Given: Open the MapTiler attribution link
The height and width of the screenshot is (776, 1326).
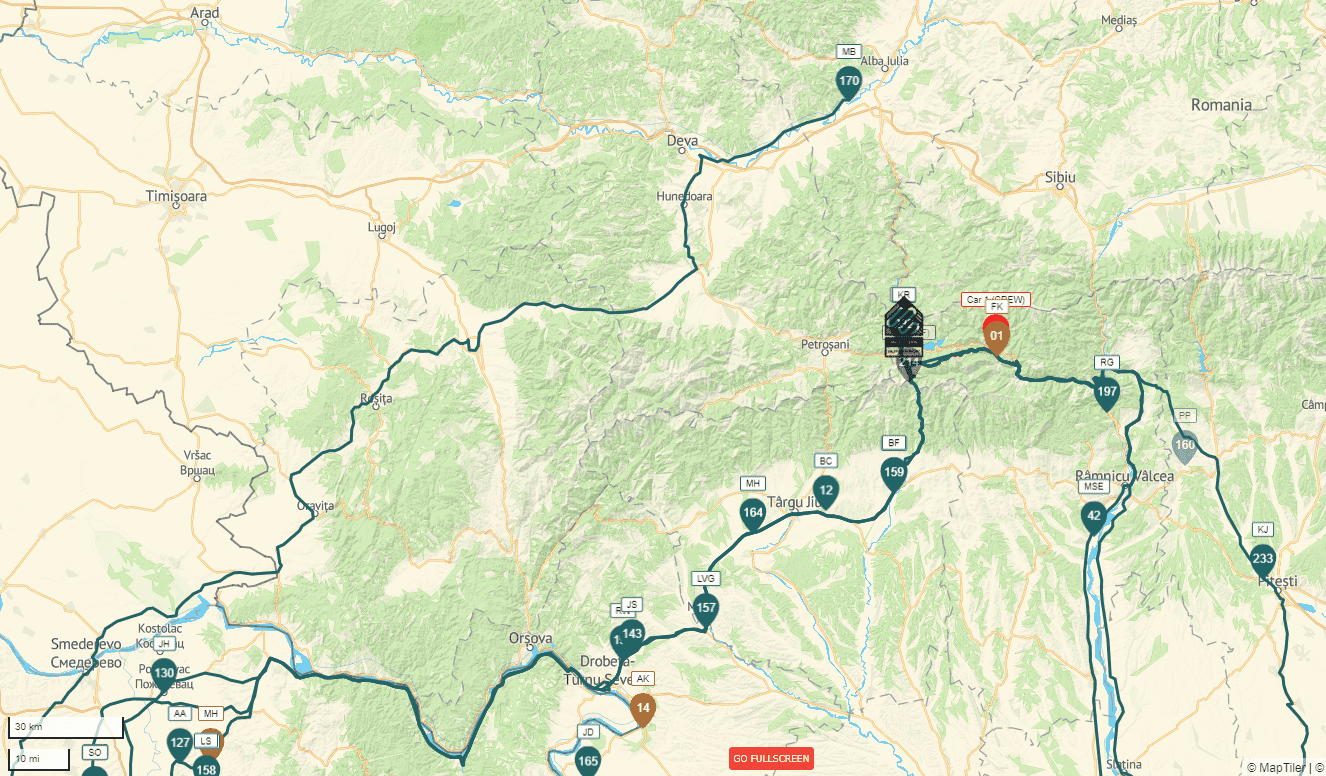Looking at the screenshot, I should [x=1278, y=768].
